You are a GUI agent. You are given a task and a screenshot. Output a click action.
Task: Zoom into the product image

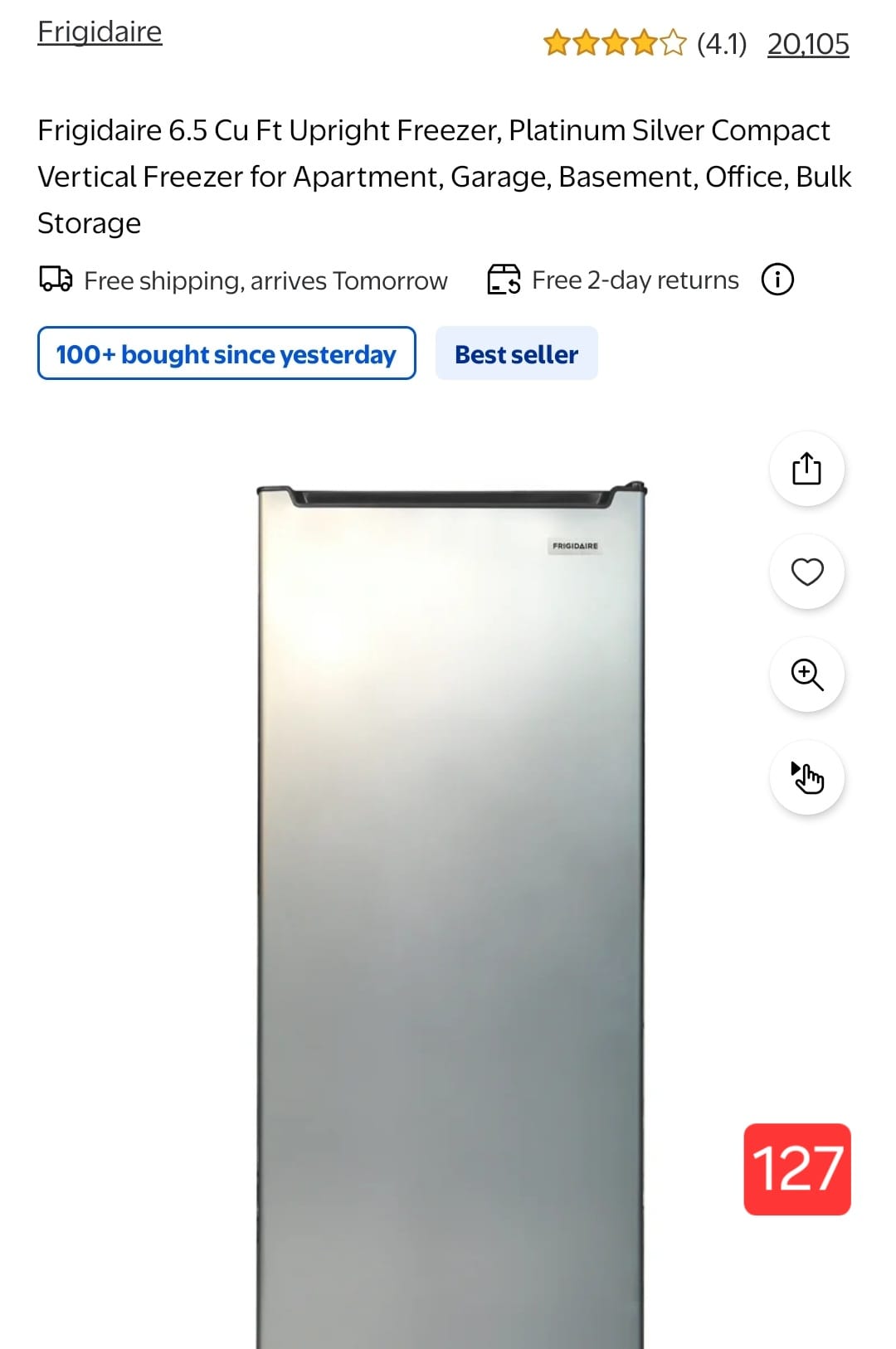806,674
